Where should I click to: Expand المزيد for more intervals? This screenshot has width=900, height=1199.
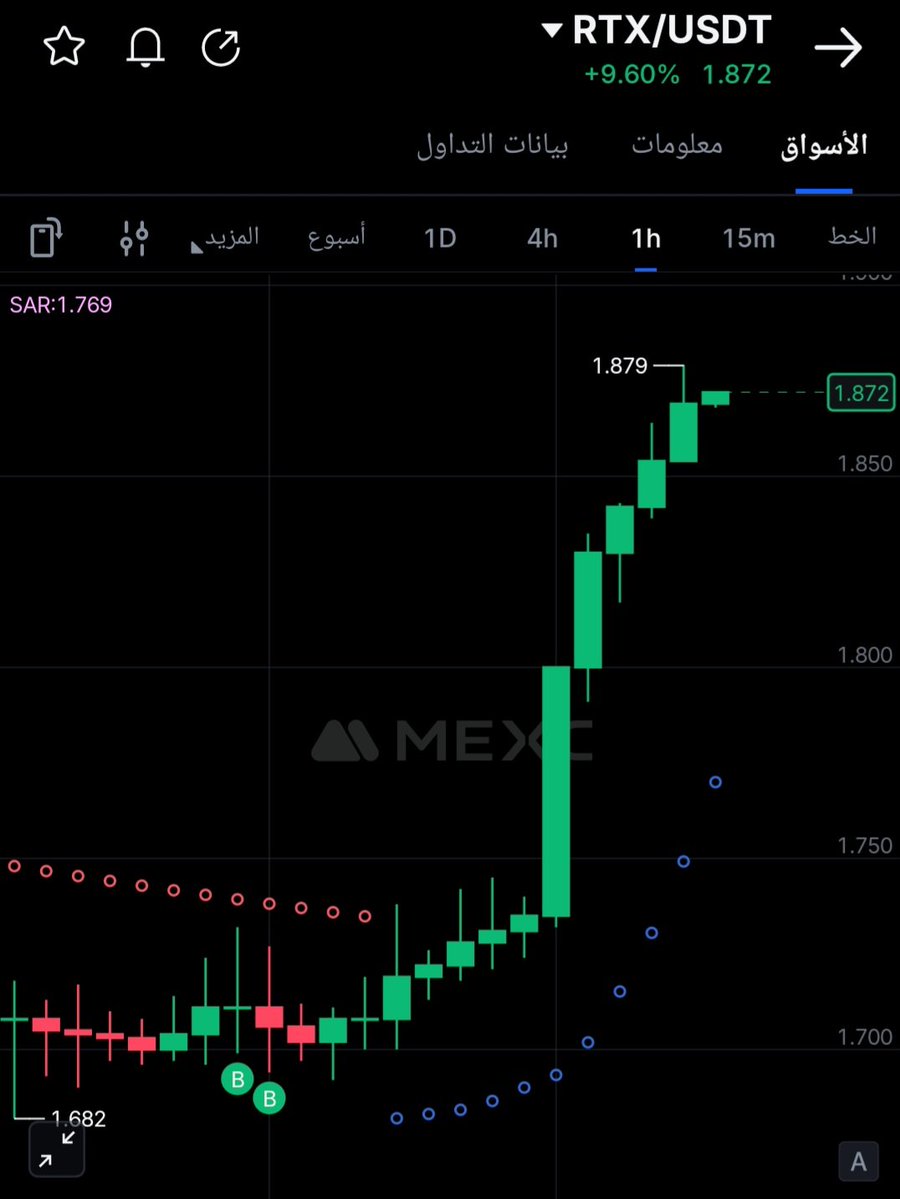(228, 237)
